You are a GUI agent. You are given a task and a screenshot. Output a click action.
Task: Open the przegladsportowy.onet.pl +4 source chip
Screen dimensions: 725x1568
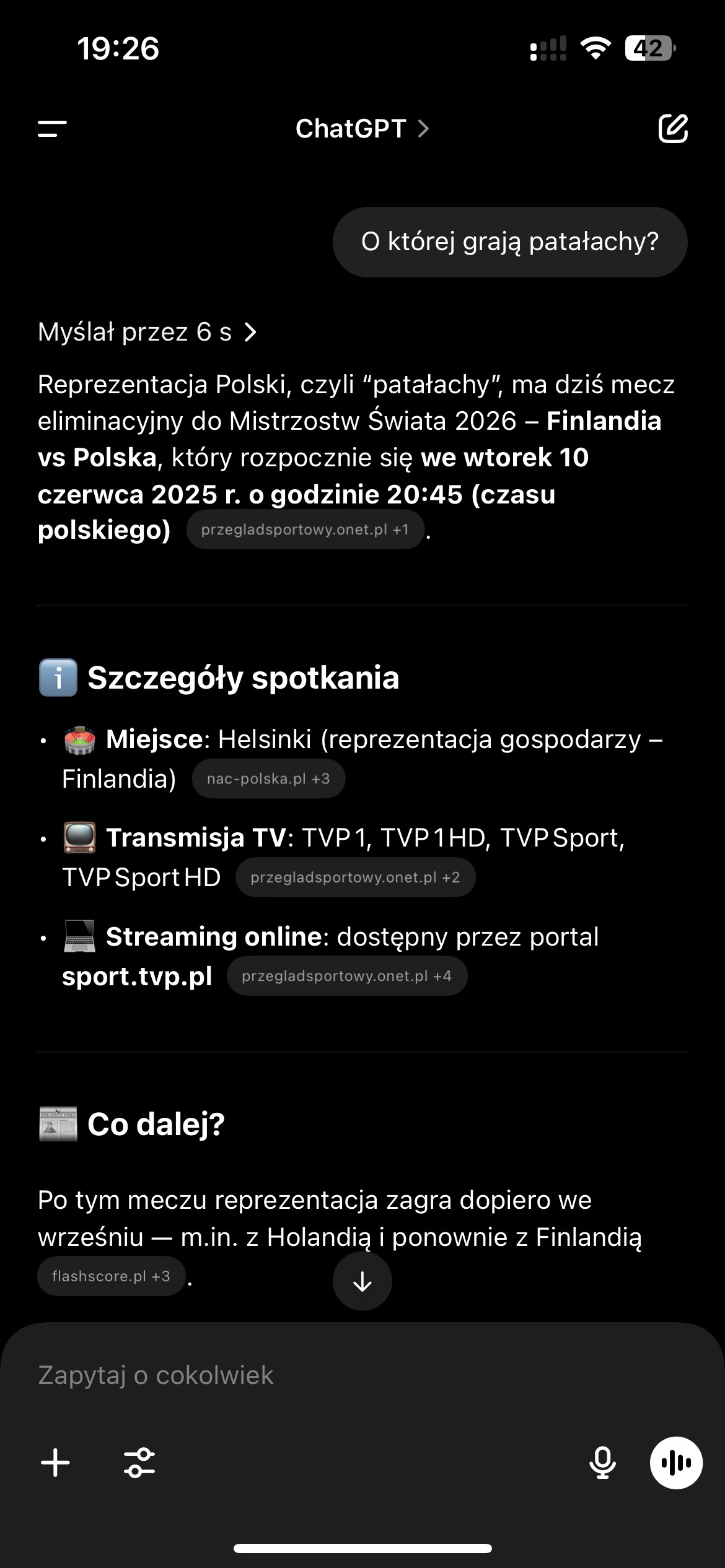(x=346, y=977)
